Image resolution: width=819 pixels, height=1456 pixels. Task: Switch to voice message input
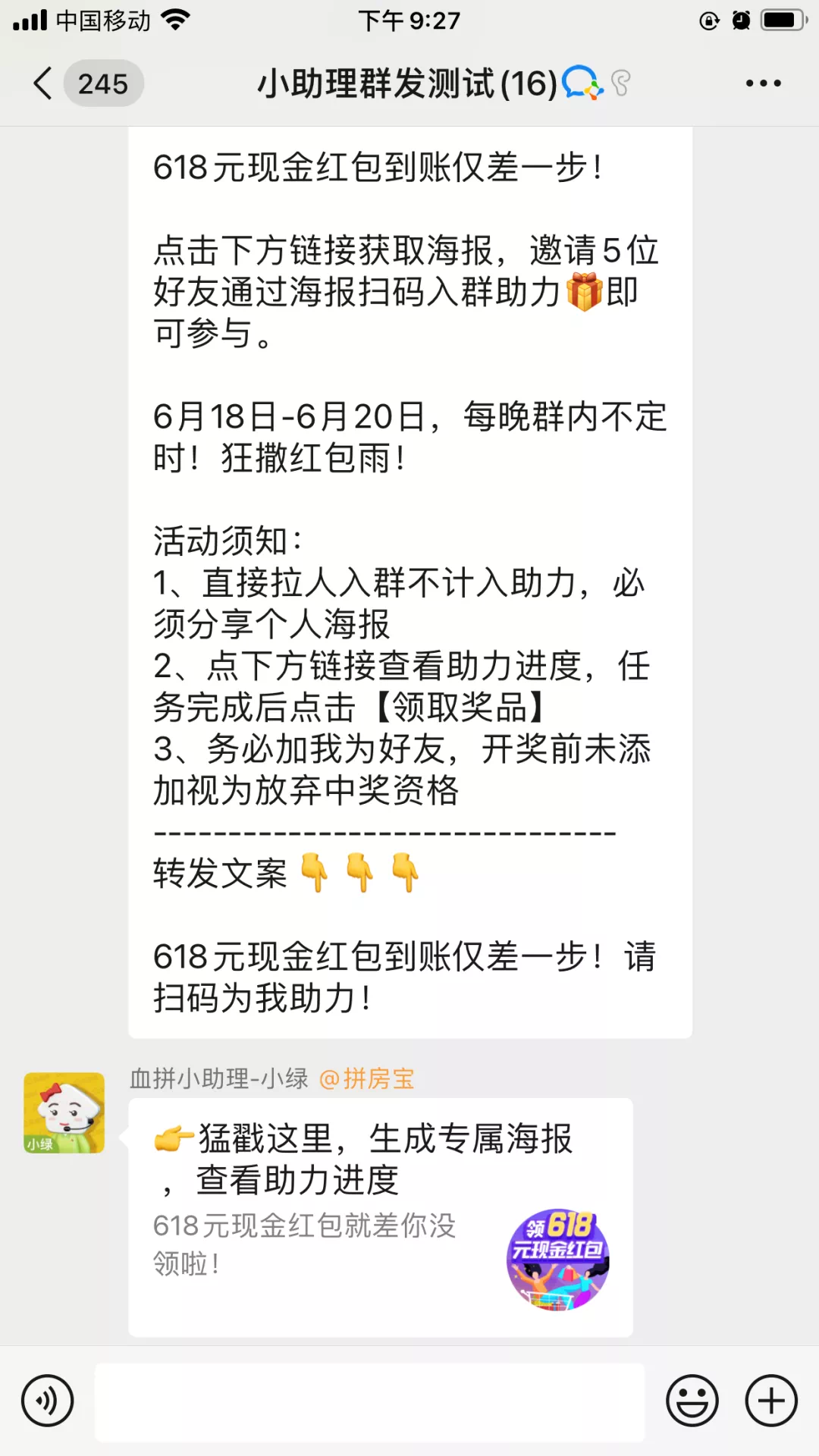coord(48,1401)
